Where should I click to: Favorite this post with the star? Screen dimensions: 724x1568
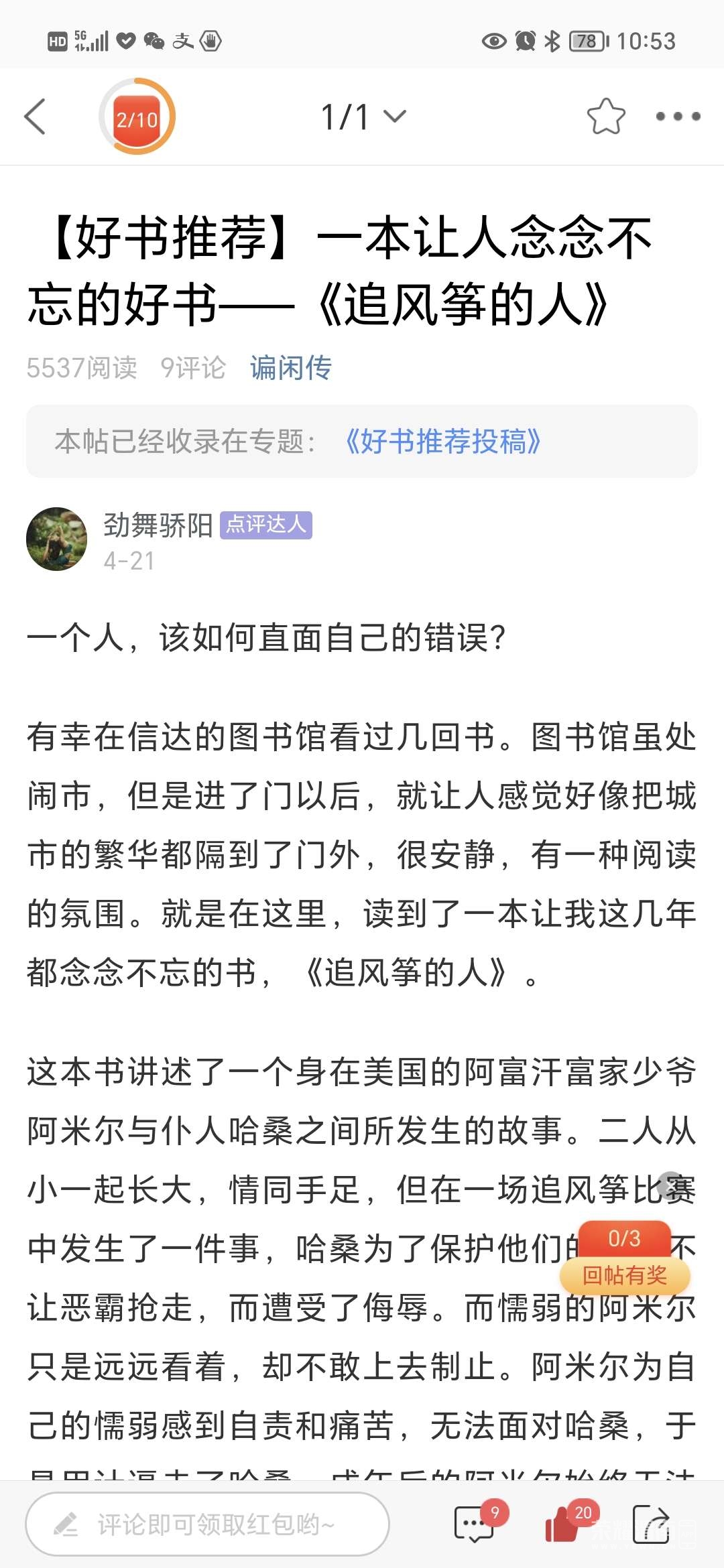(x=605, y=117)
